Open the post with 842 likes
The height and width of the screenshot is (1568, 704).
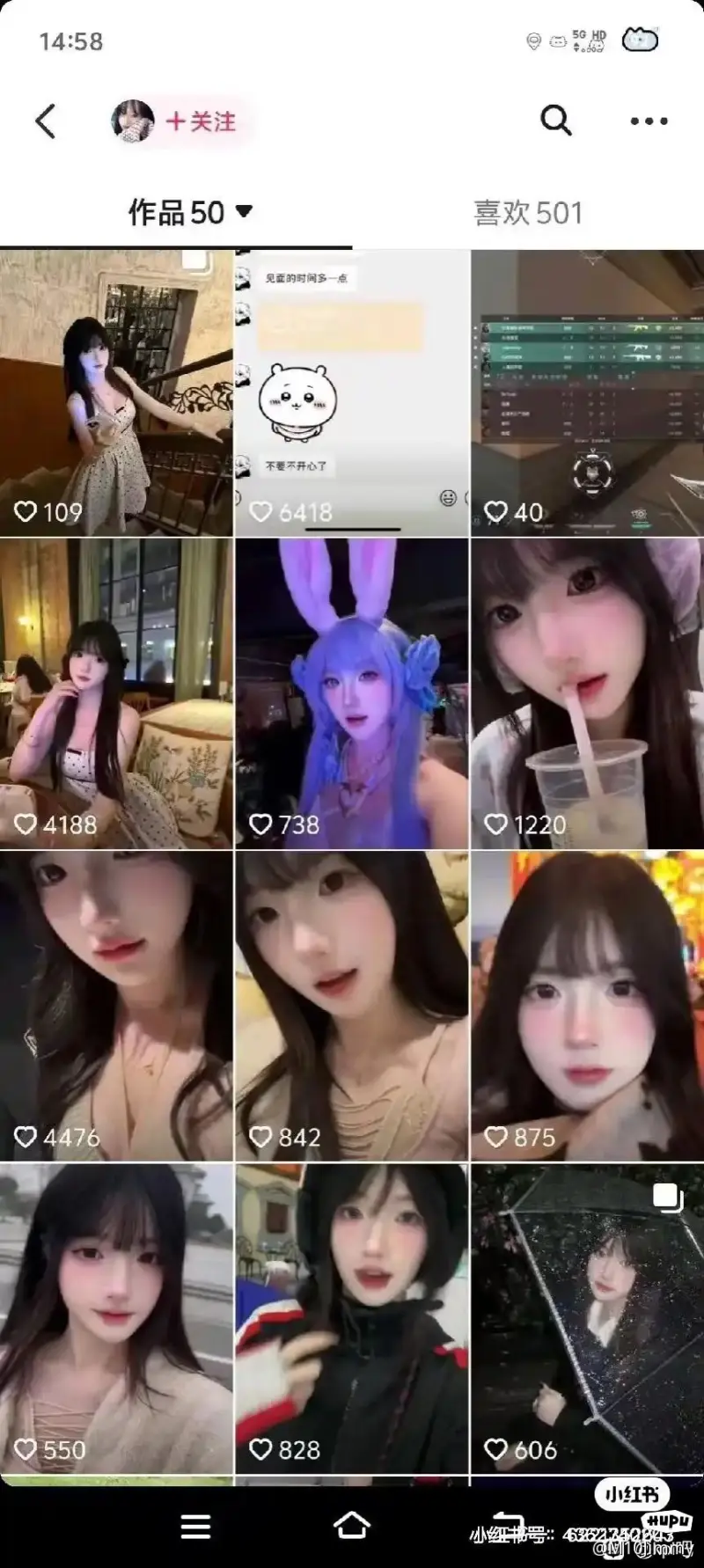(352, 1007)
